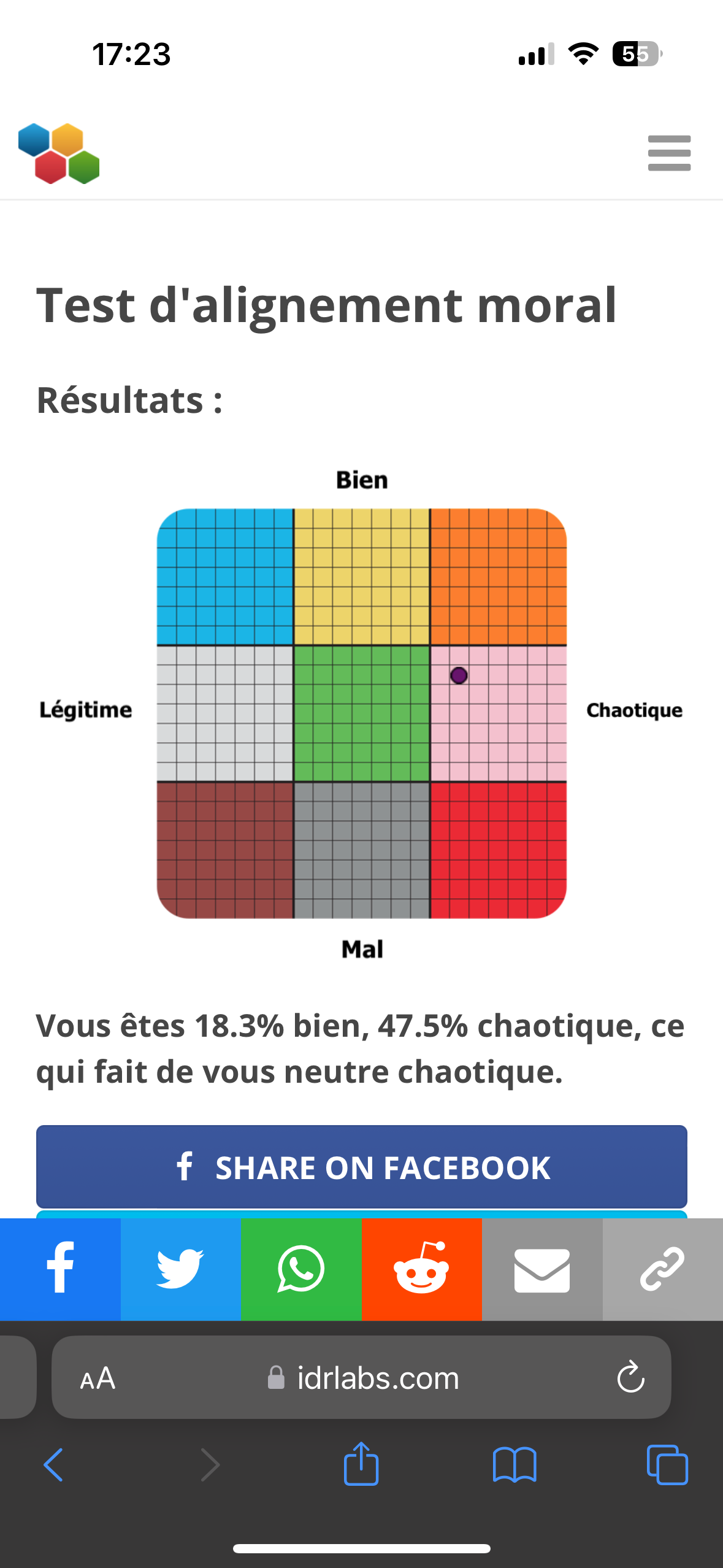Open Safari bookmarks
Screen dimensions: 723x1568
515,1465
